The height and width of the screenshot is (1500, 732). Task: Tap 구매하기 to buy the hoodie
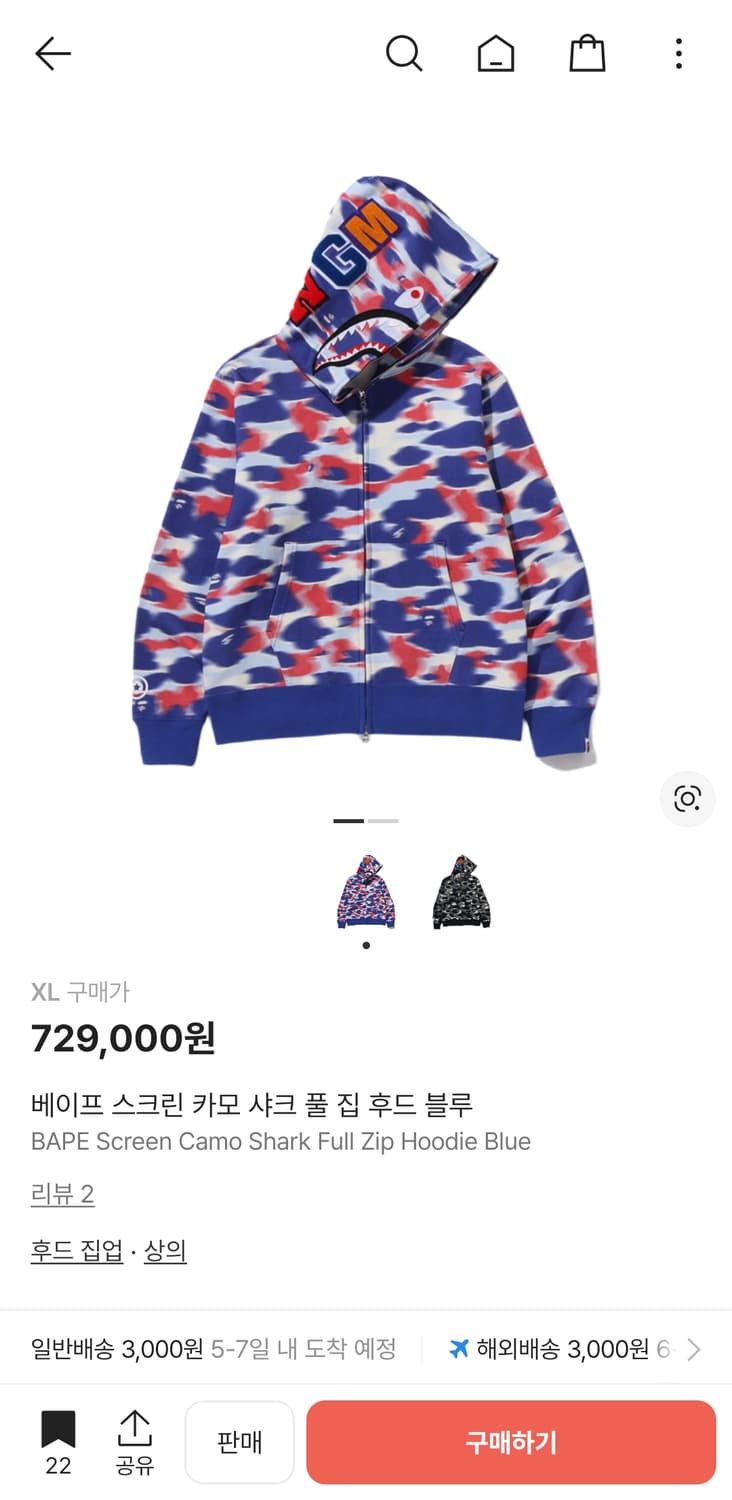511,1440
